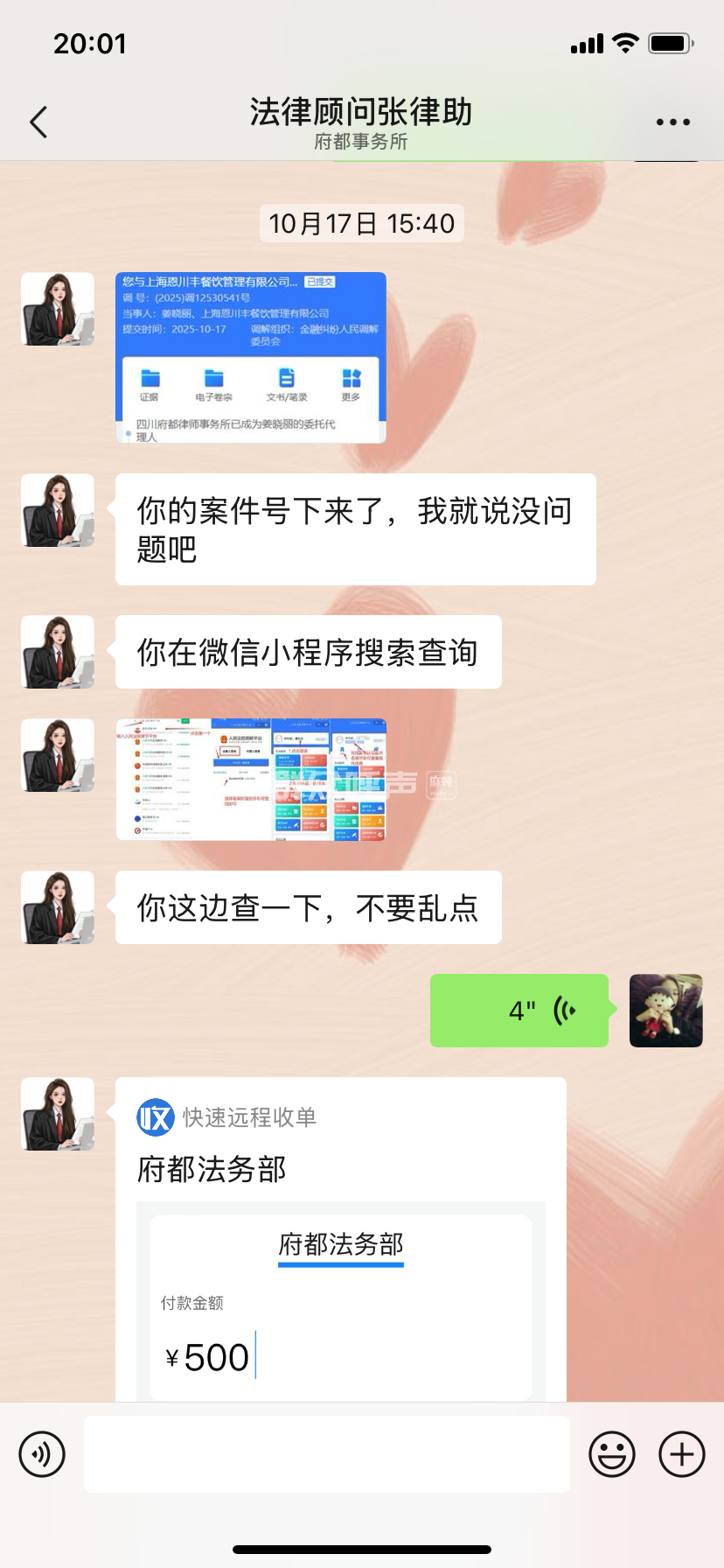Viewport: 724px width, 1568px height.
Task: Open the three-dot chat options menu
Action: coord(672,122)
